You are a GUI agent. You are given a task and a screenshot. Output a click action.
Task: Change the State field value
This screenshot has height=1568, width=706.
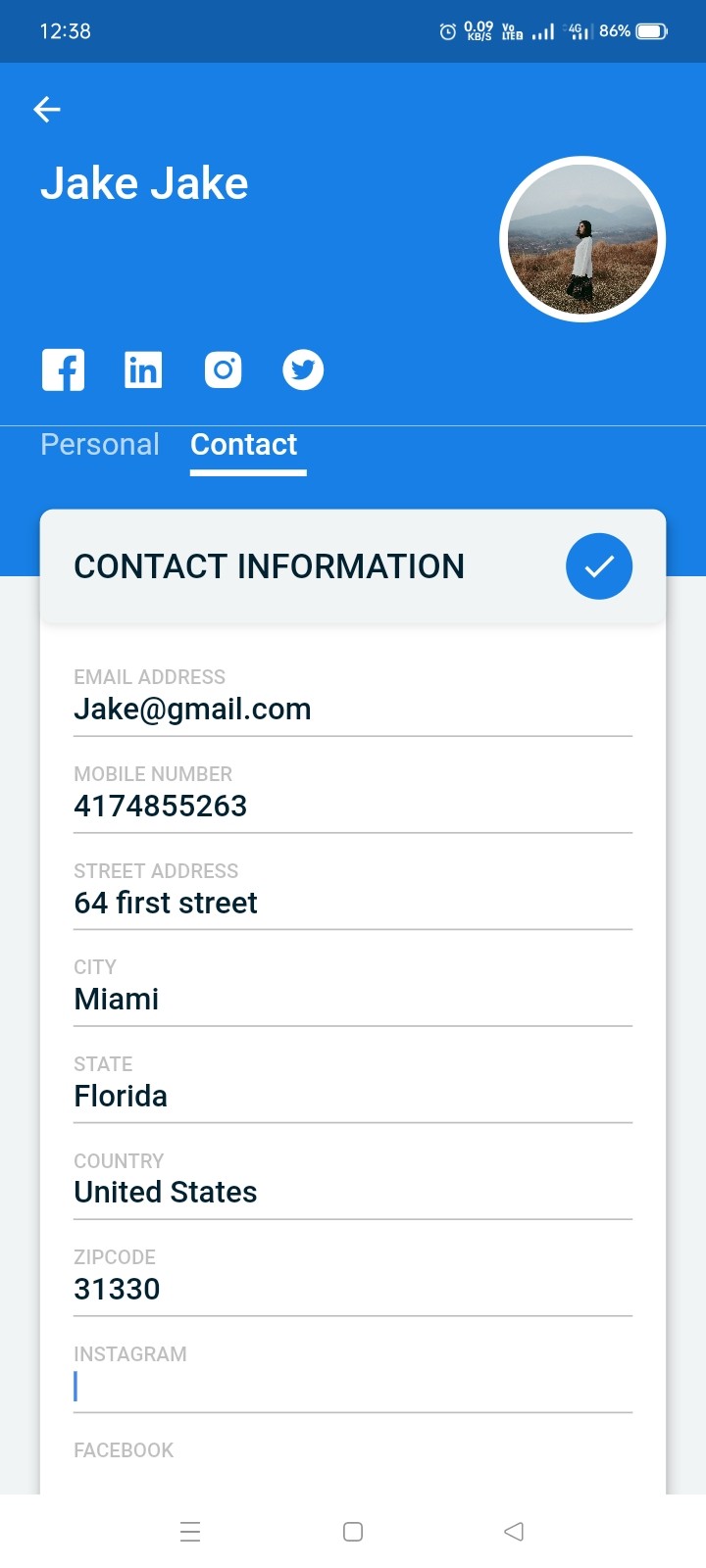click(353, 1096)
